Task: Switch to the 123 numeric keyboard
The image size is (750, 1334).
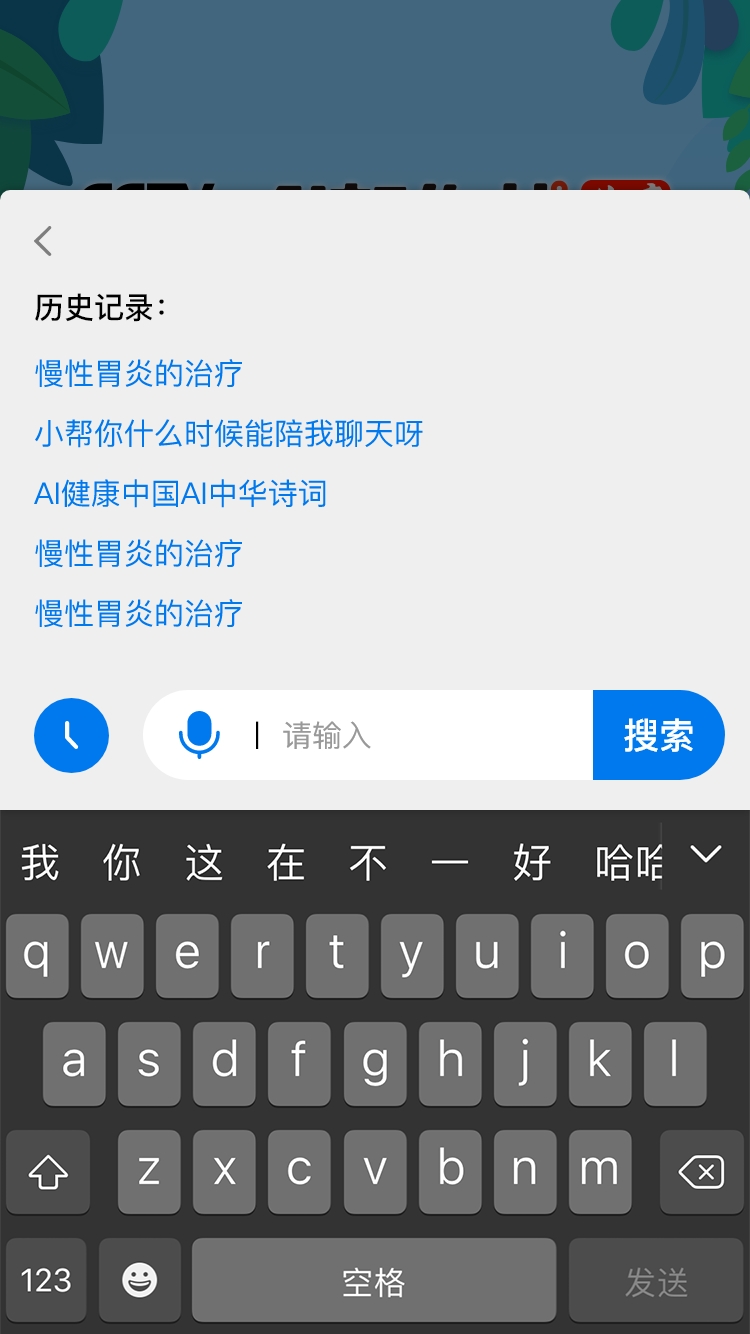Action: [x=46, y=1280]
